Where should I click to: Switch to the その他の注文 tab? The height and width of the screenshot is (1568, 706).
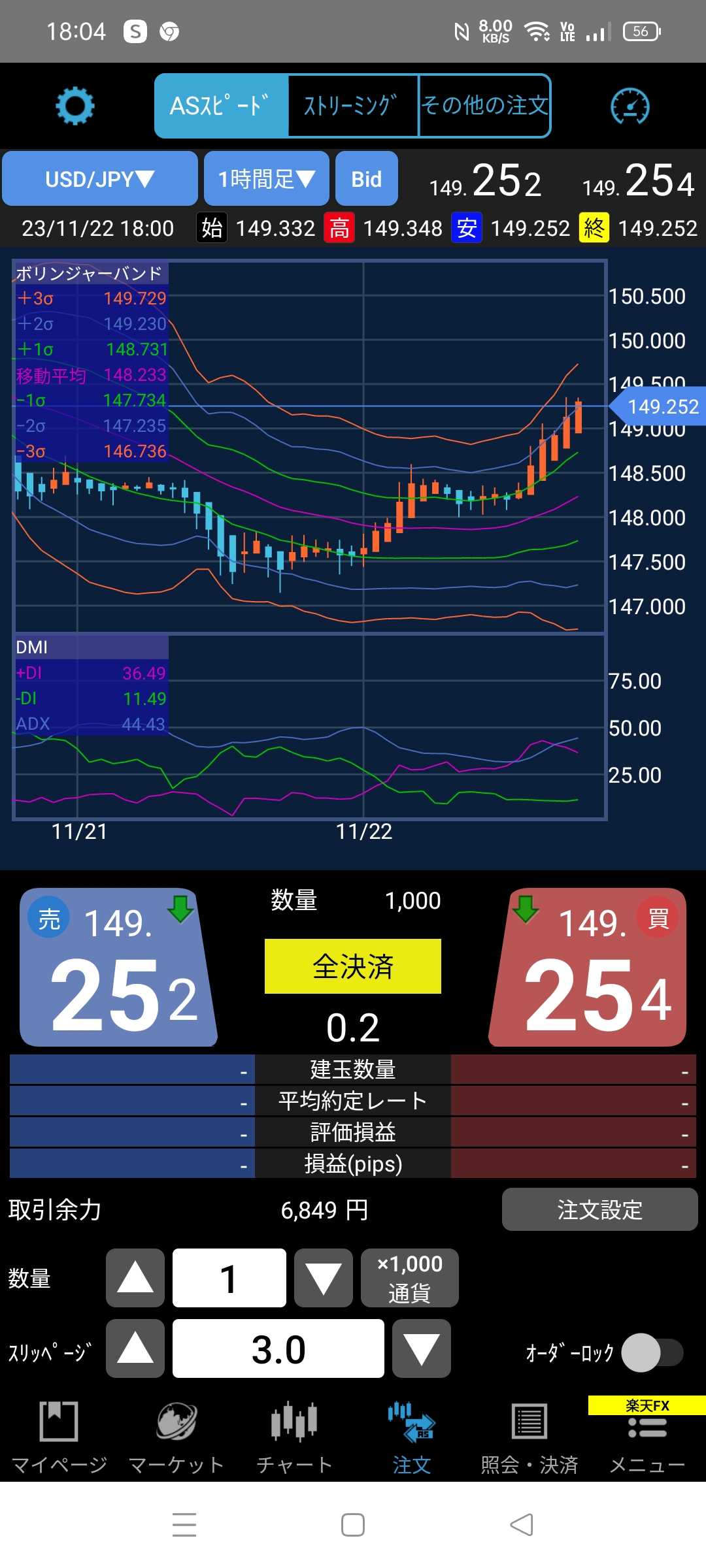[x=484, y=106]
